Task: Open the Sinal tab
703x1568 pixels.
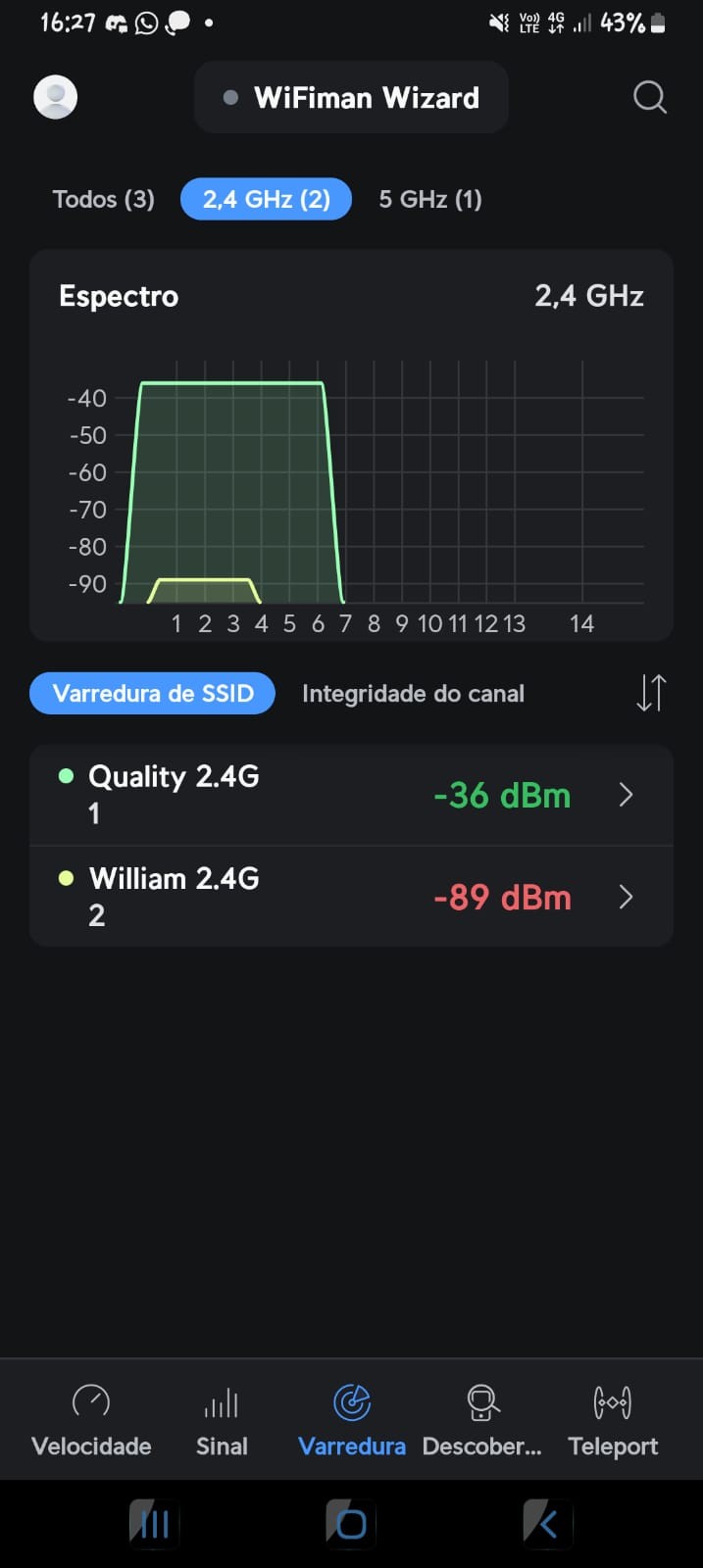Action: click(222, 1420)
